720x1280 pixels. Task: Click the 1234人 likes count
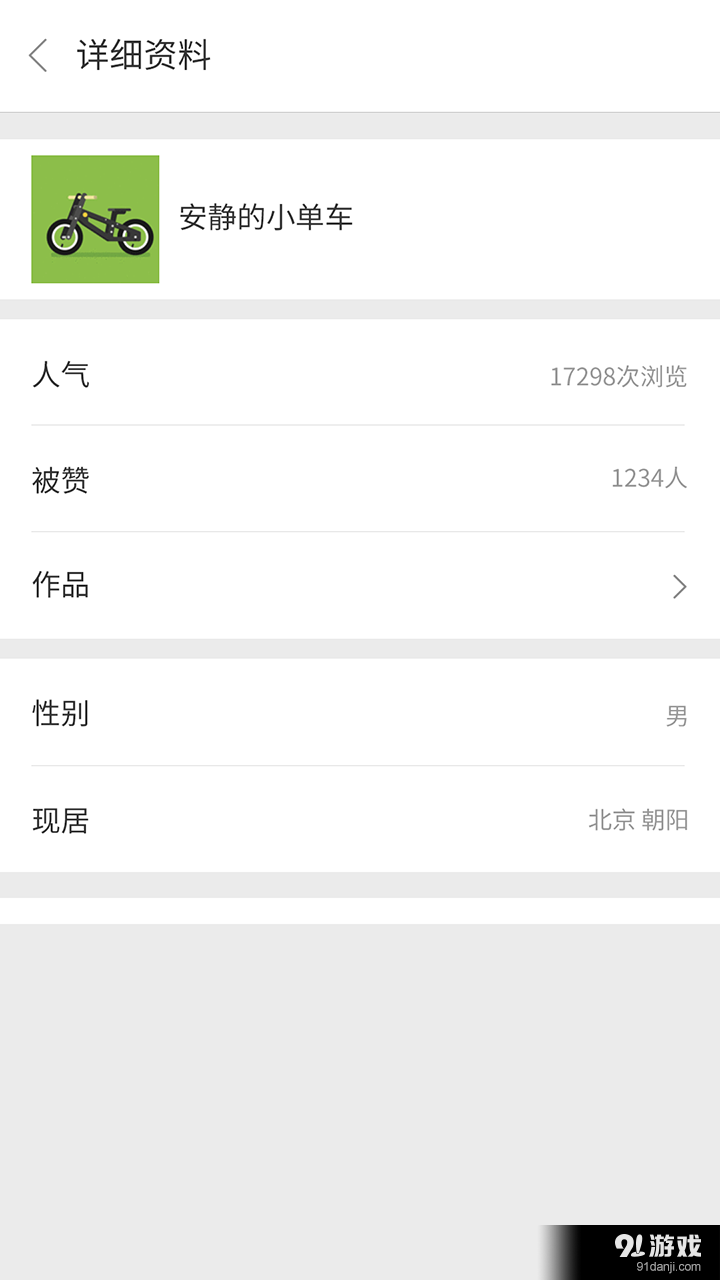click(648, 480)
